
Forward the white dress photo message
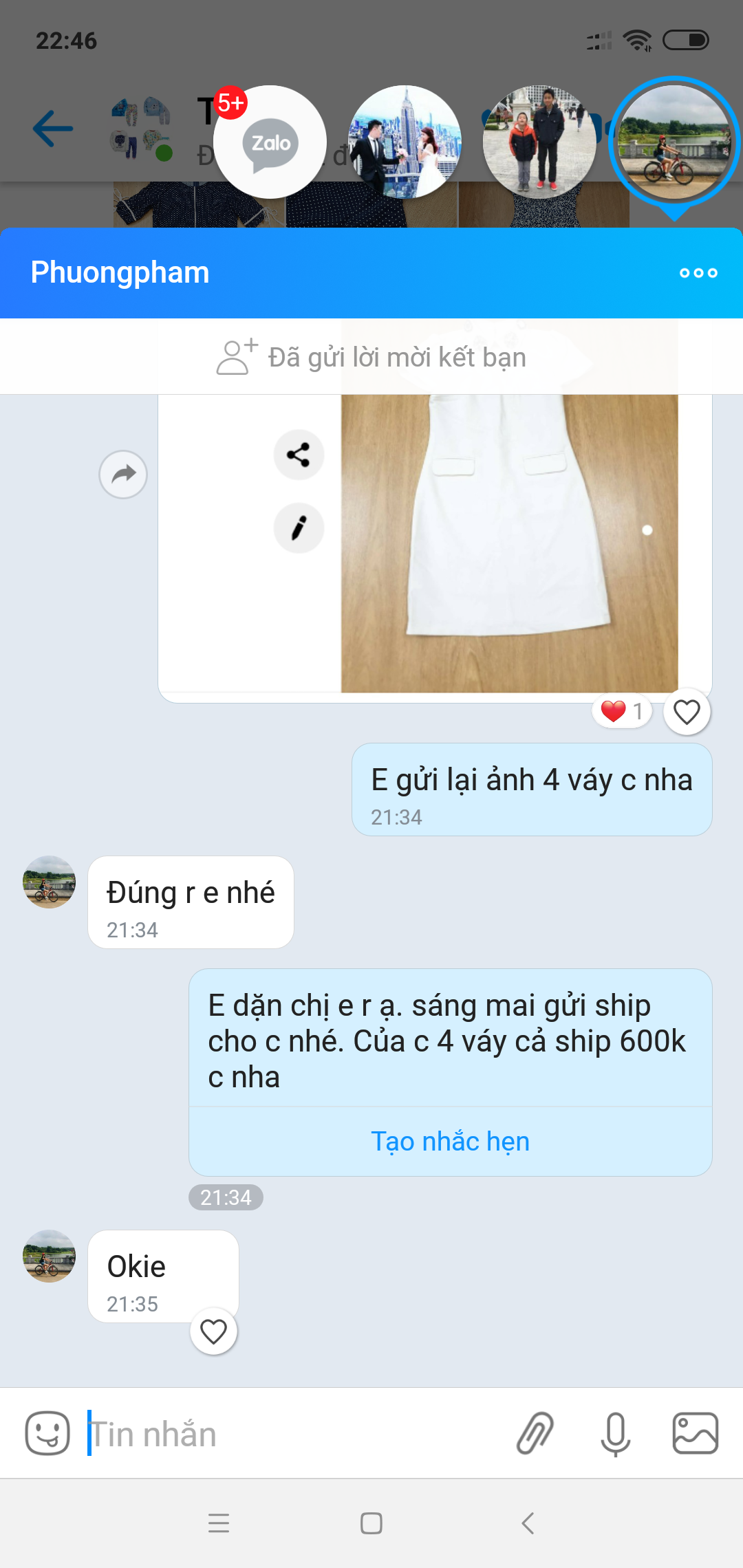point(123,475)
